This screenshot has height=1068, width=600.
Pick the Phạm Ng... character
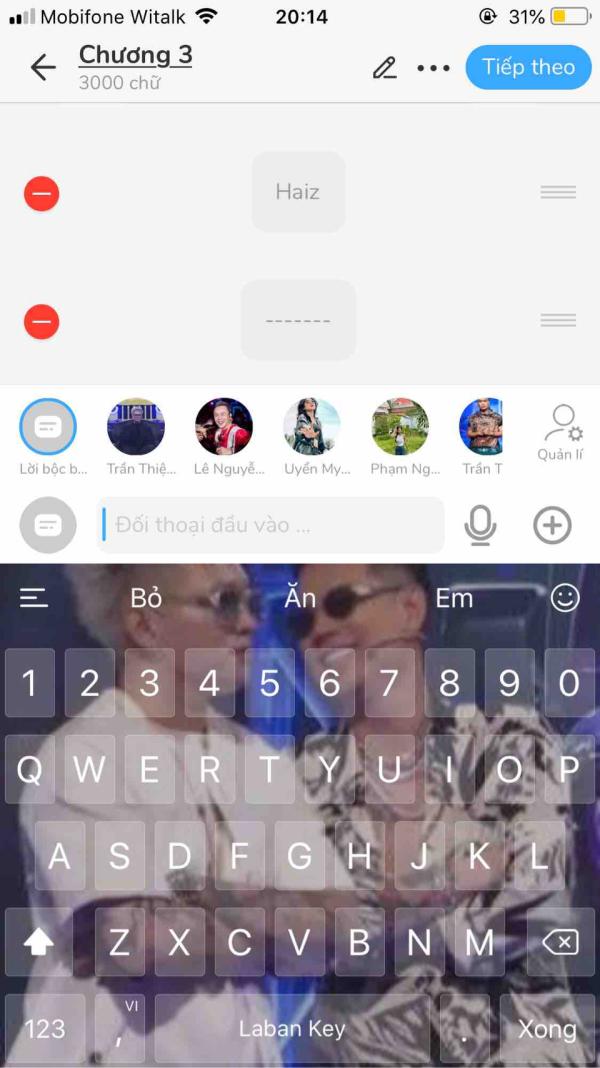400,426
